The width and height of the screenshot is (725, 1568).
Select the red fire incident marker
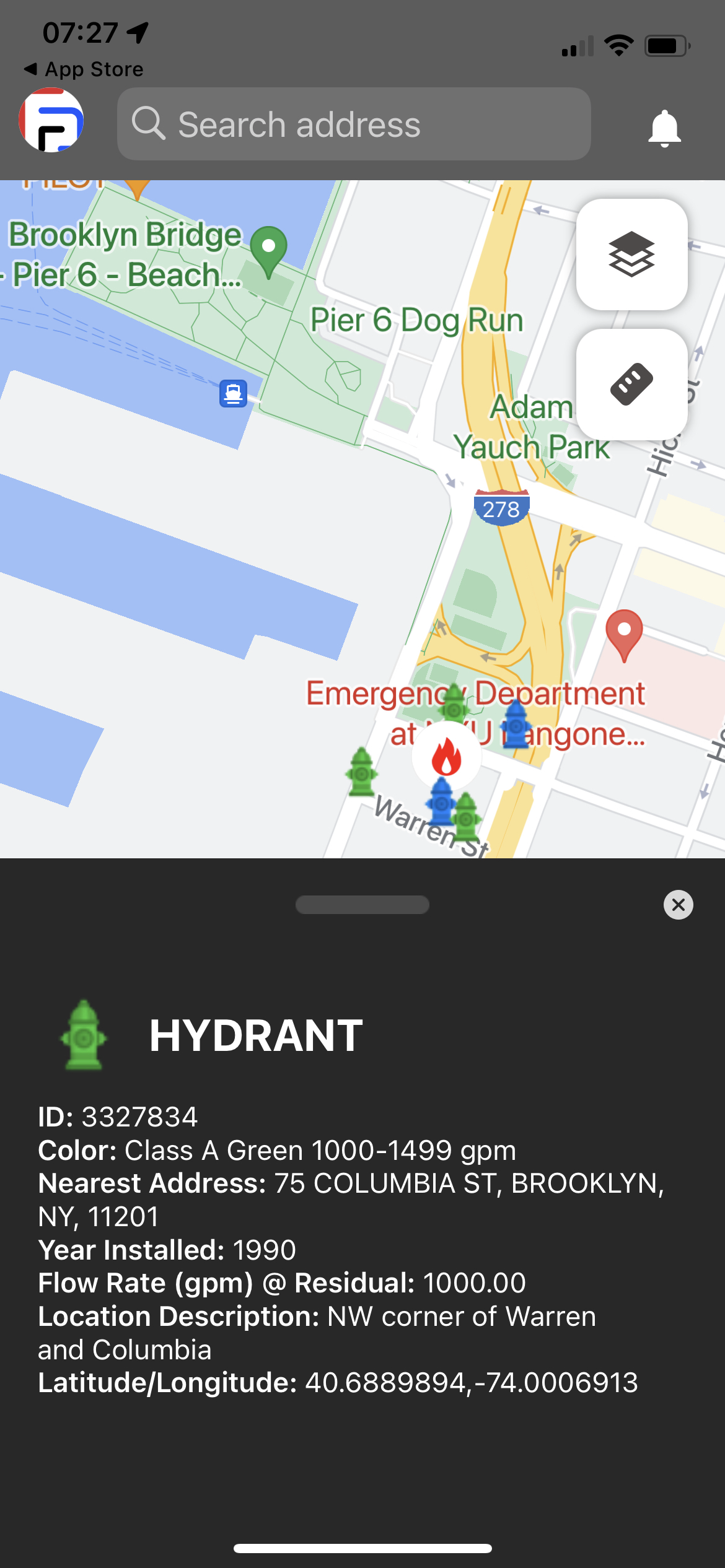(x=446, y=757)
